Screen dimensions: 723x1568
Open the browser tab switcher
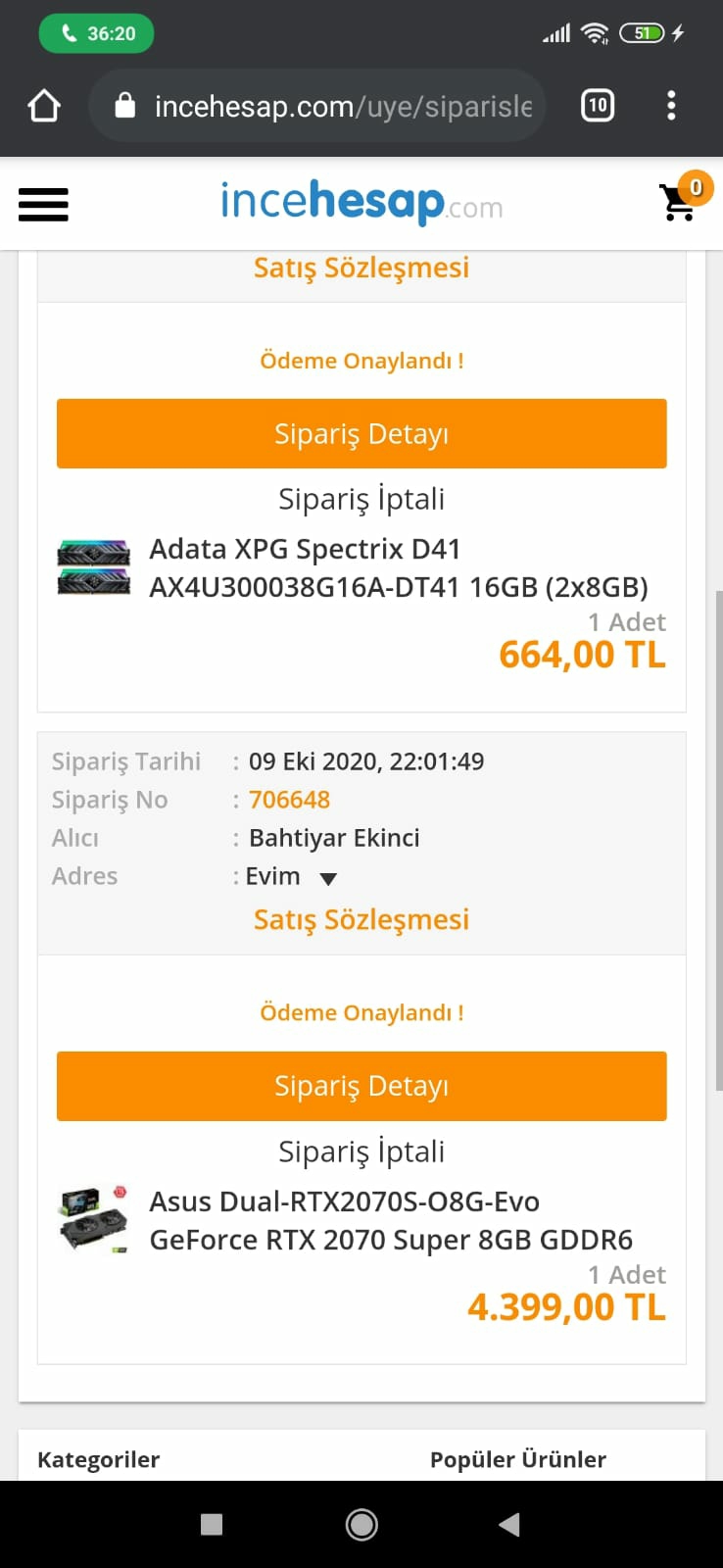tap(598, 106)
